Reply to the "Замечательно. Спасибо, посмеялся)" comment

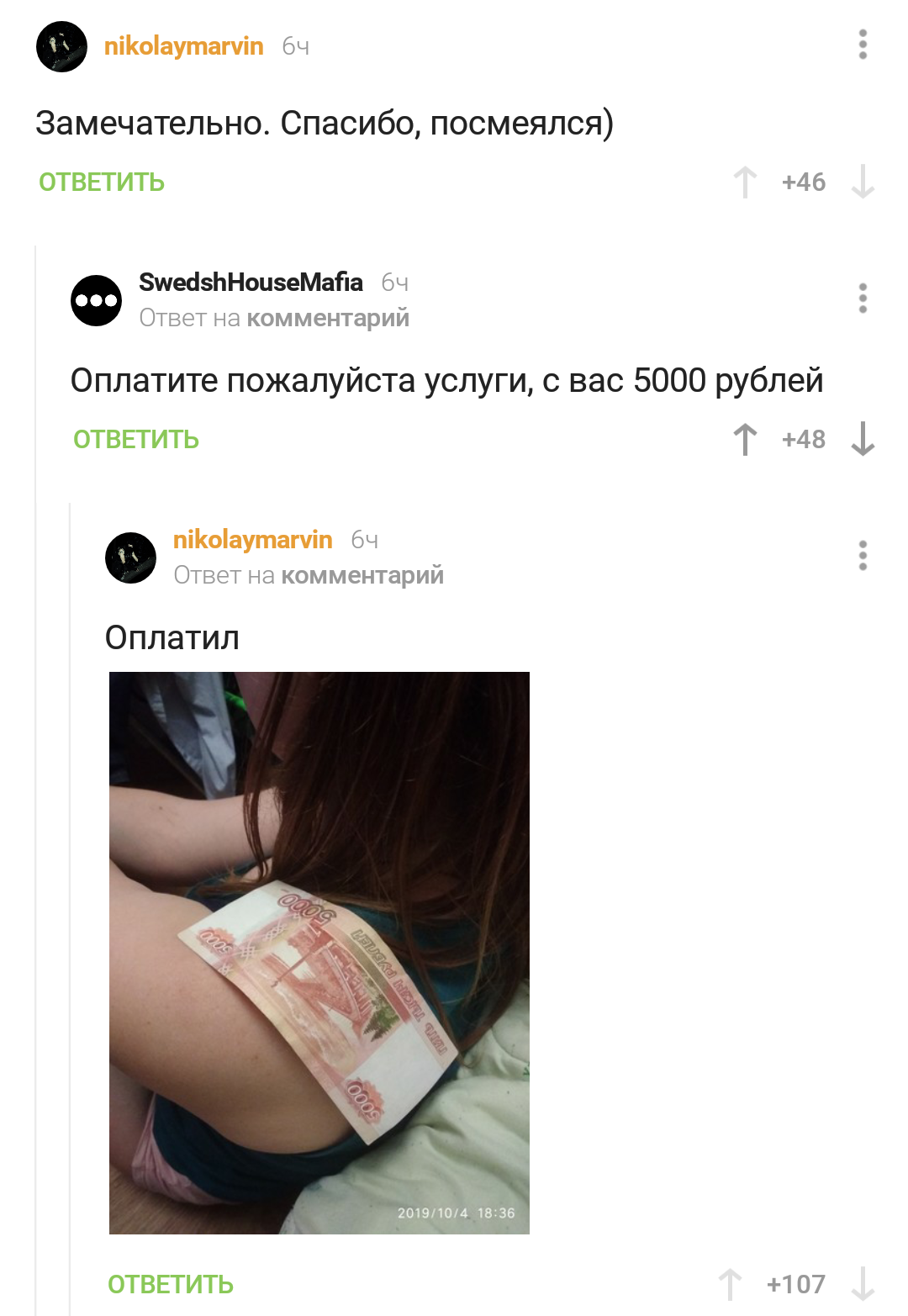click(x=102, y=182)
